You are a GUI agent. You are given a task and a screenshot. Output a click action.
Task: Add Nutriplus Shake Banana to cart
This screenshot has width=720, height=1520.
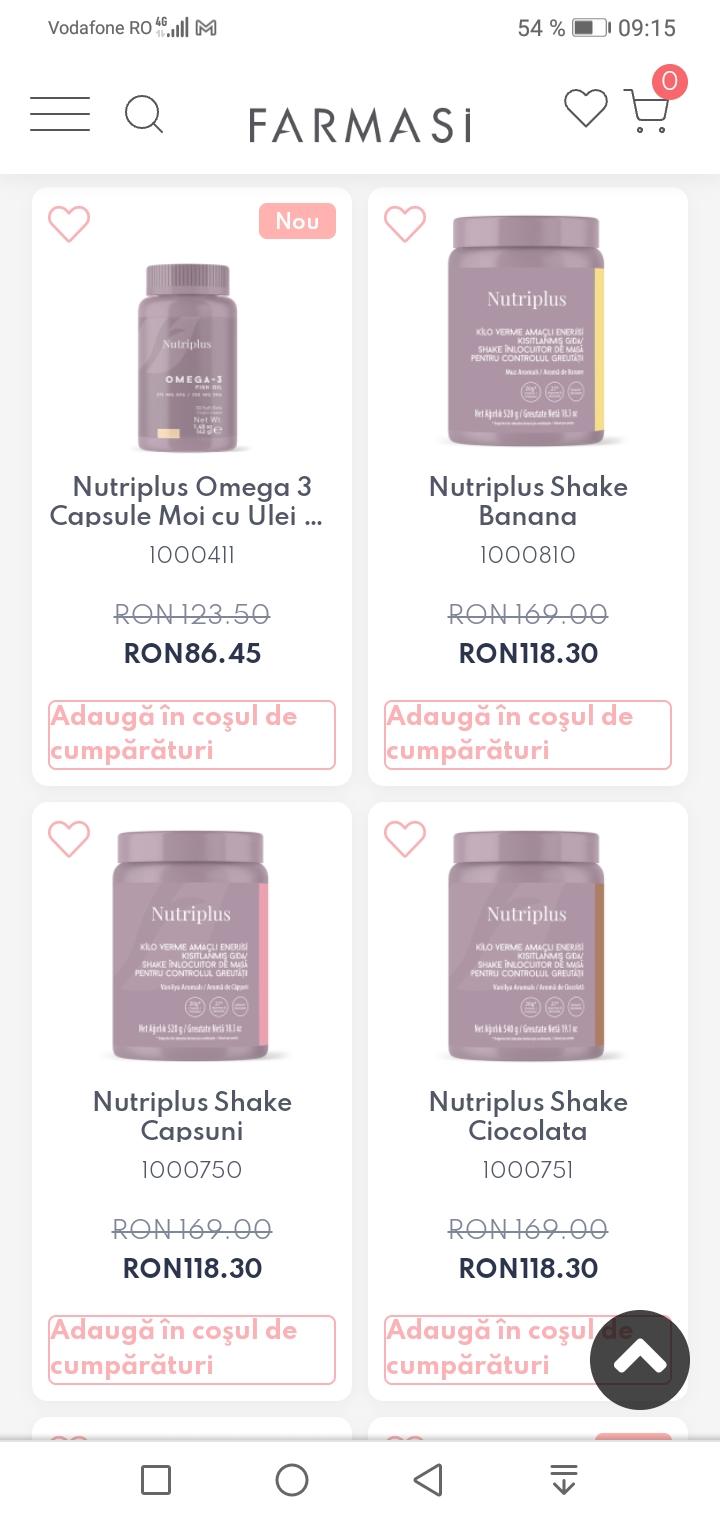click(528, 734)
